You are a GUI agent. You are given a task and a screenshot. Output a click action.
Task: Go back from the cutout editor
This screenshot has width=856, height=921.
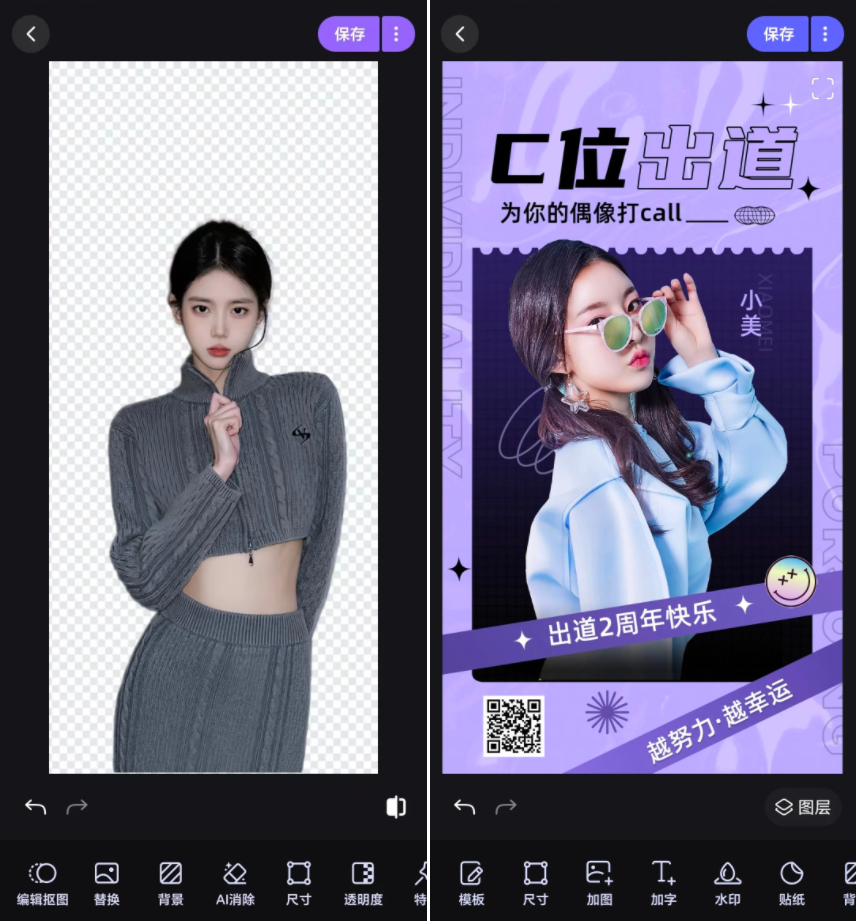click(x=31, y=34)
